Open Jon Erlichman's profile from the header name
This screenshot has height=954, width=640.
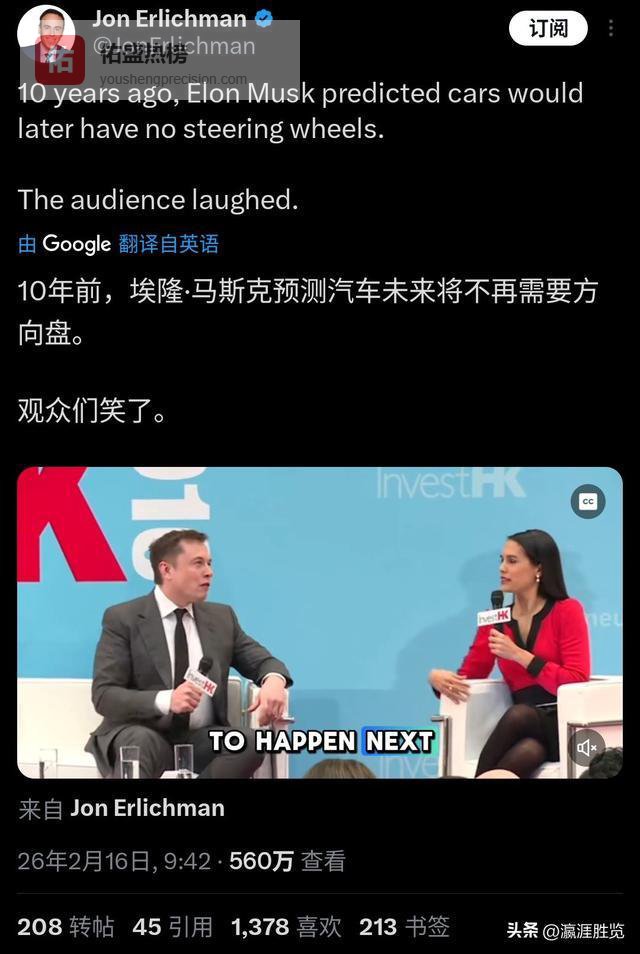(169, 19)
